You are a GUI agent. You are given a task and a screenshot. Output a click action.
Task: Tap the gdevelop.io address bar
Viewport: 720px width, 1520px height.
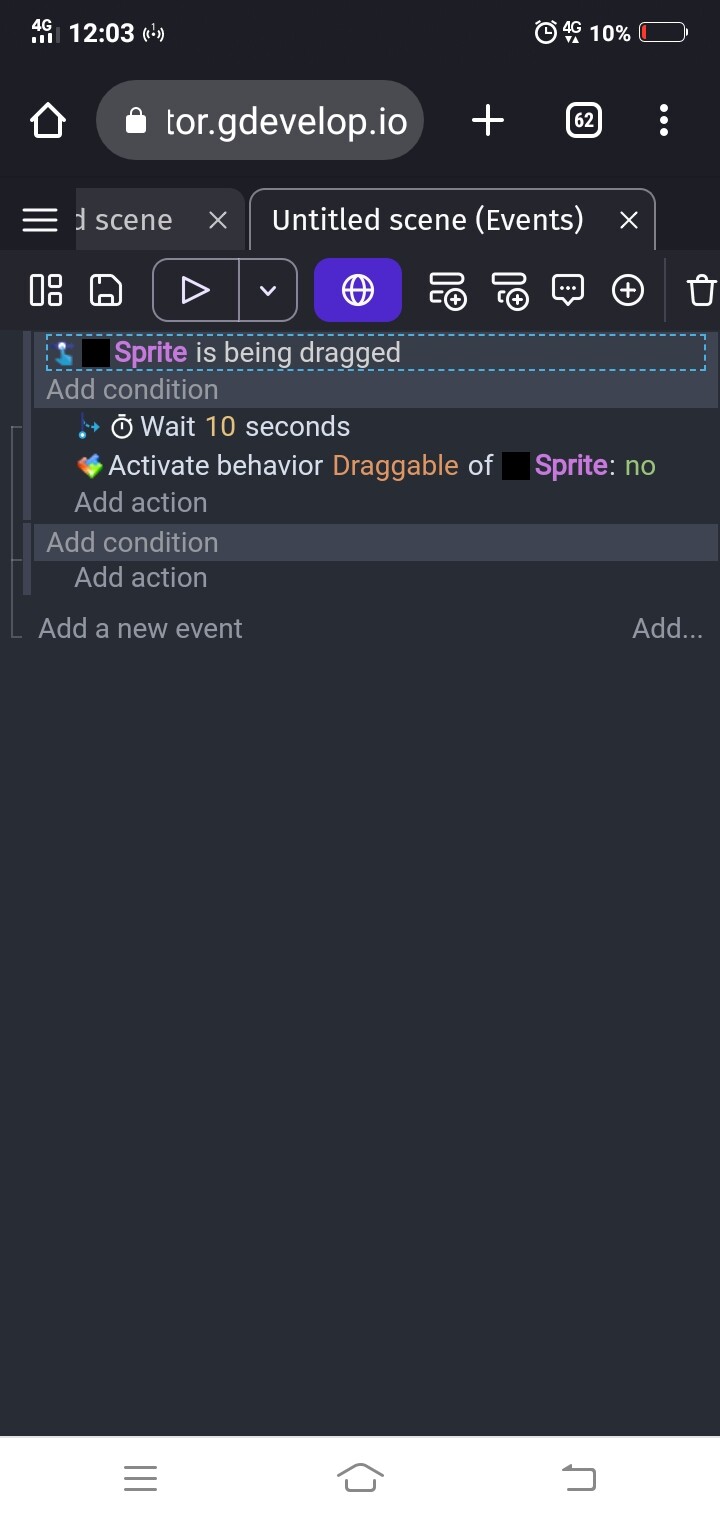pyautogui.click(x=260, y=121)
